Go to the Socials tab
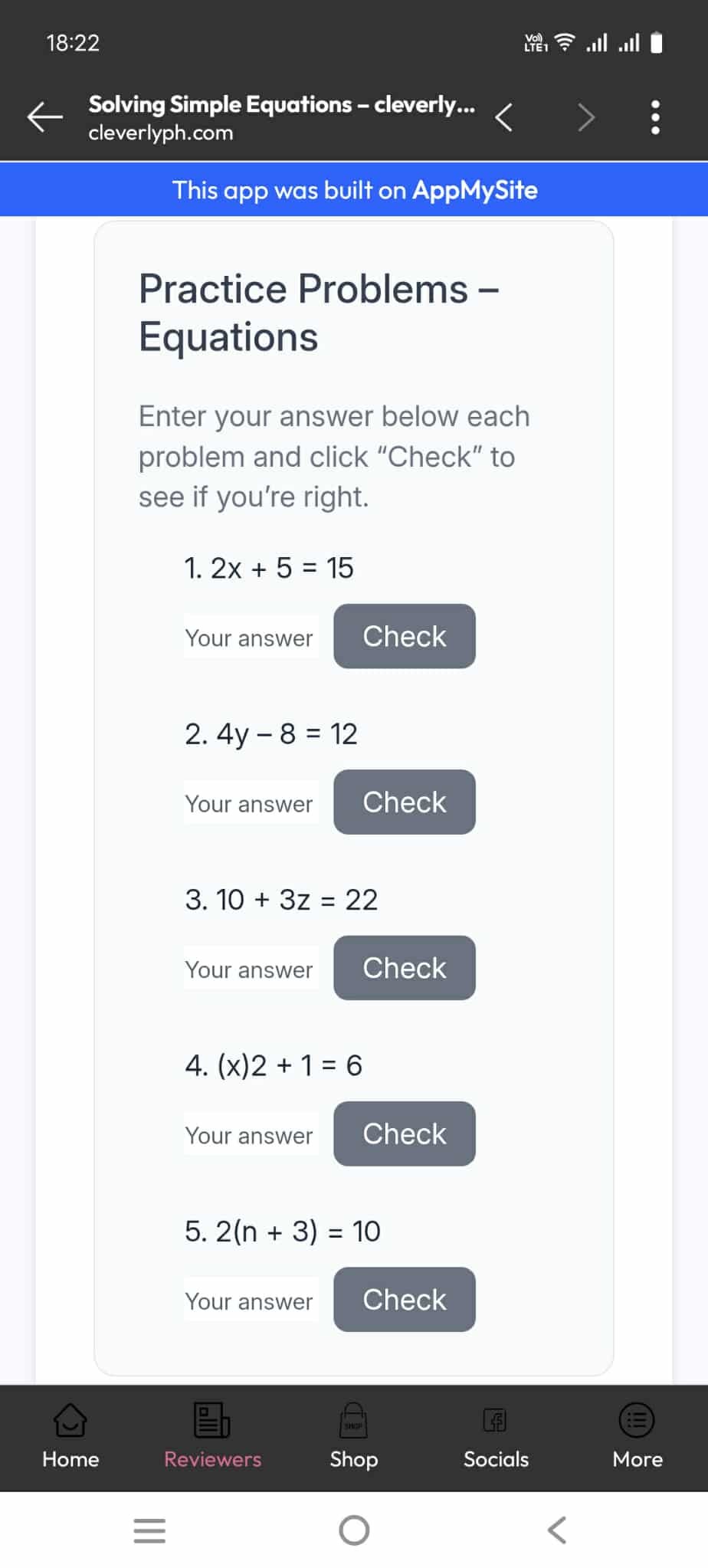Image resolution: width=708 pixels, height=1568 pixels. [x=496, y=1436]
